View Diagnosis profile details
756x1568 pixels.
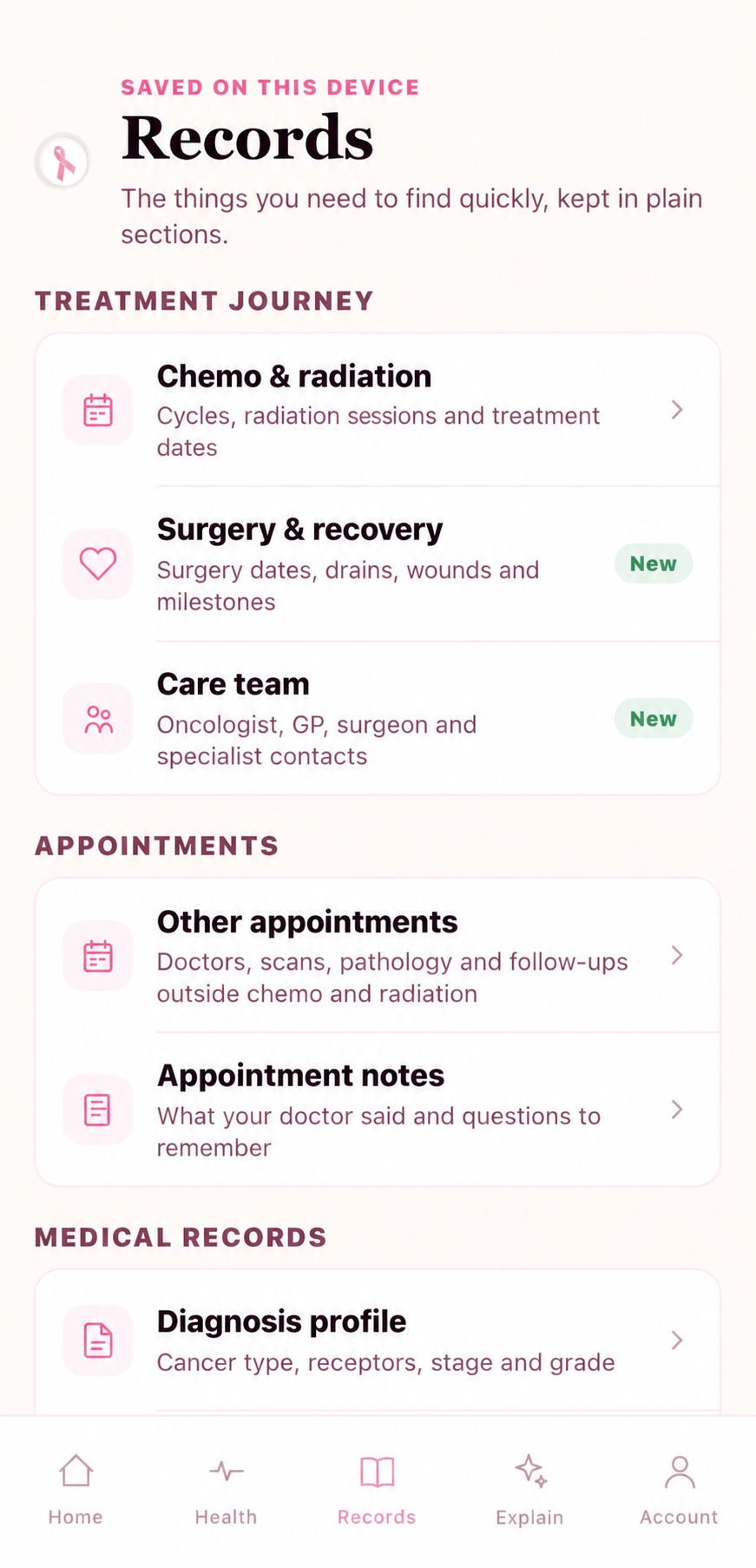click(378, 1340)
